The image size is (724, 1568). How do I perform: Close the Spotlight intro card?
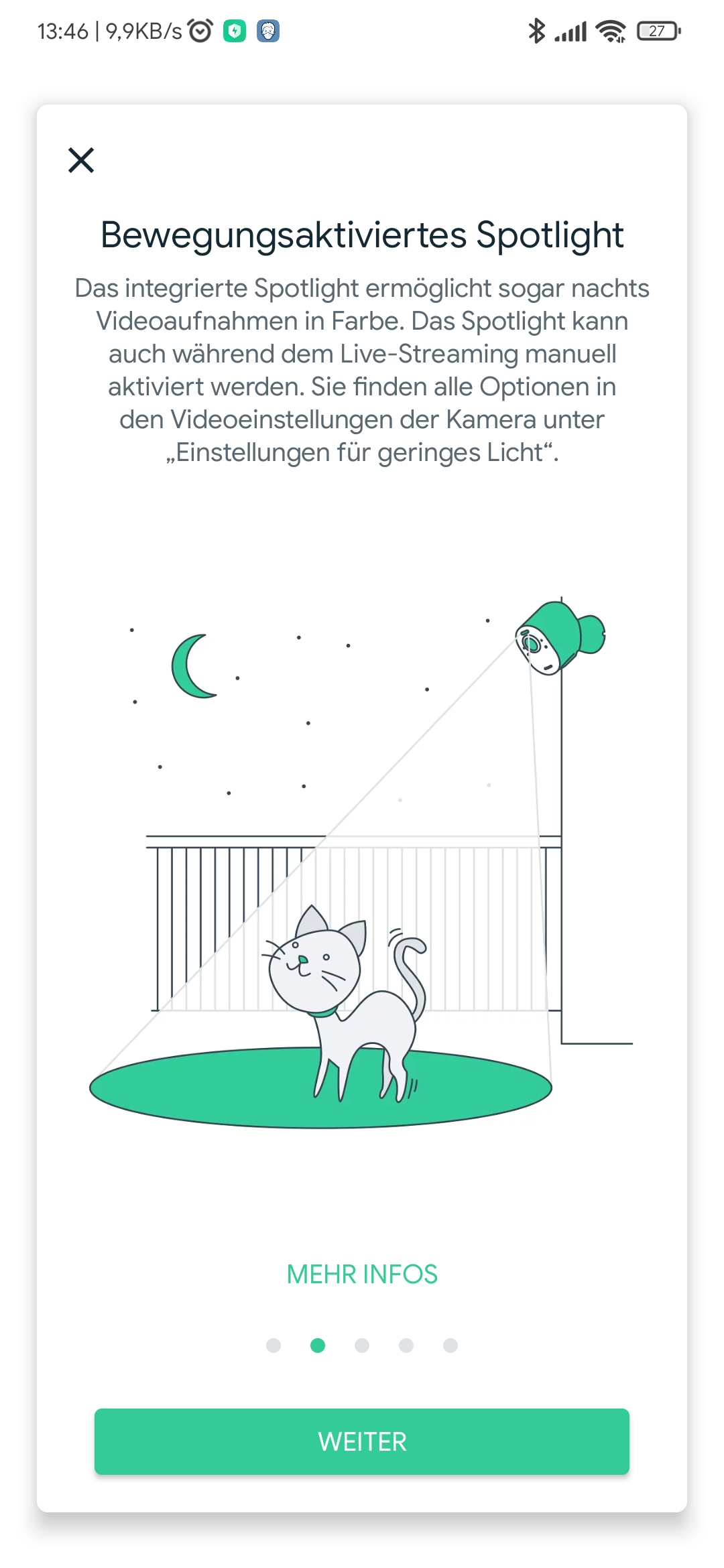81,160
